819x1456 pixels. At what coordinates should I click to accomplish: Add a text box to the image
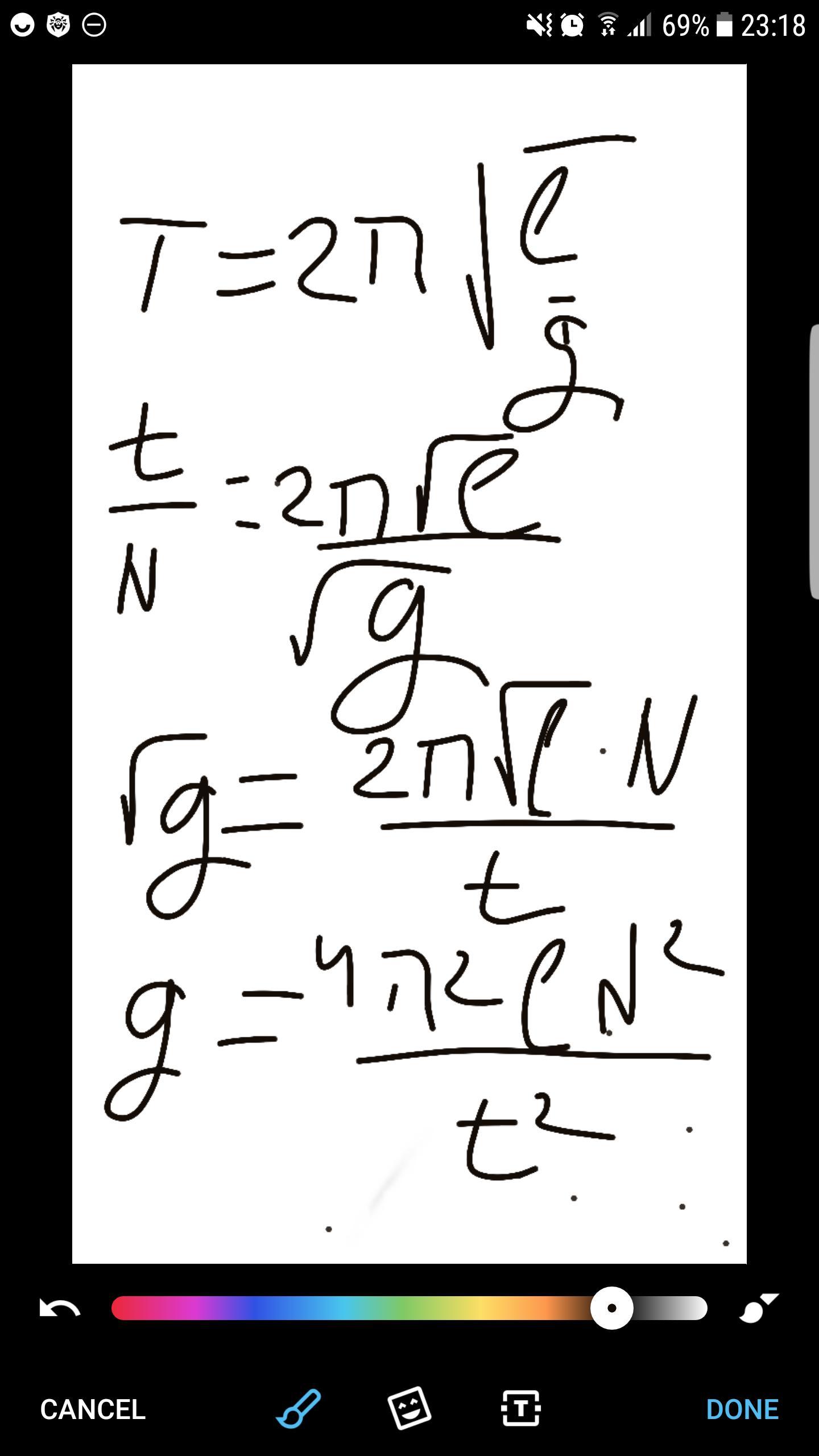(520, 1408)
